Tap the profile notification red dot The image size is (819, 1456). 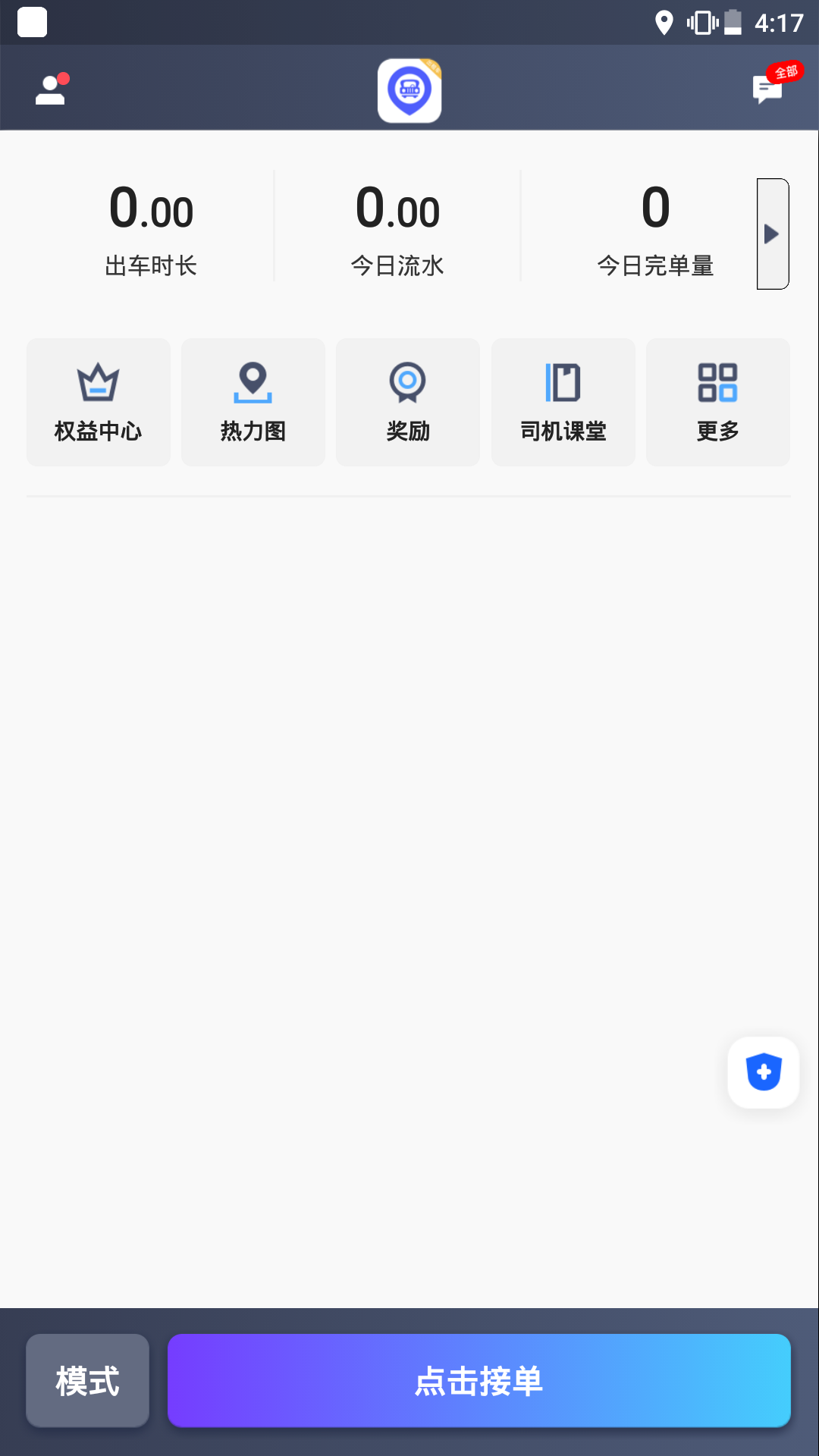pyautogui.click(x=64, y=77)
